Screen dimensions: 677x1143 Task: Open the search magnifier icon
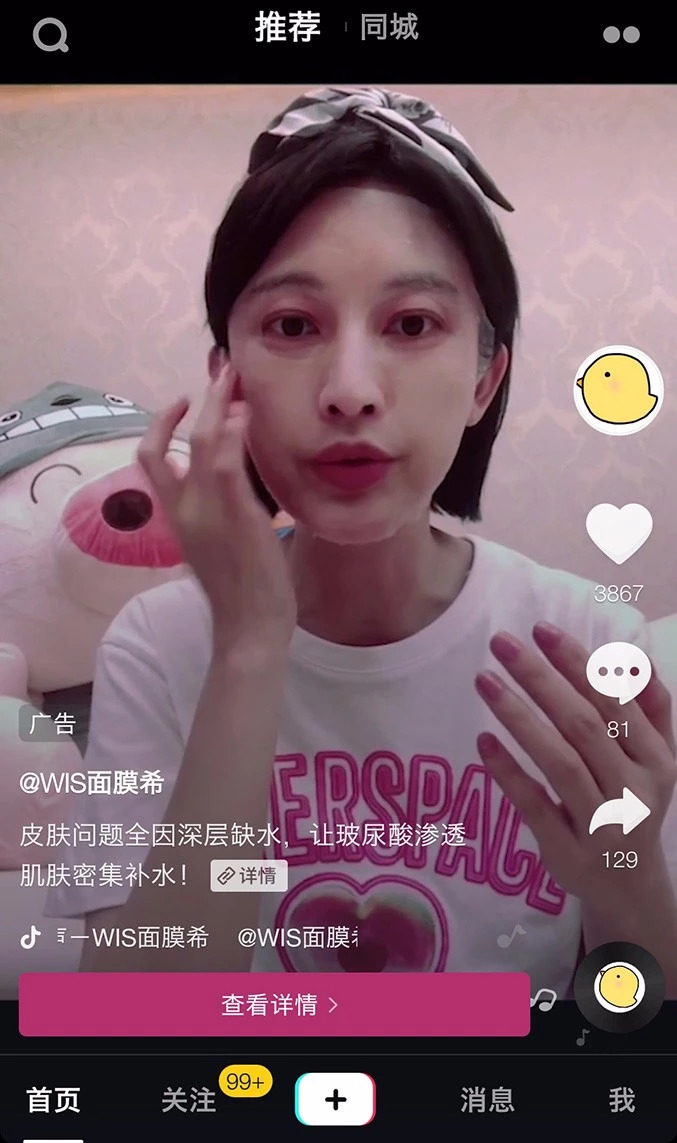(x=51, y=34)
